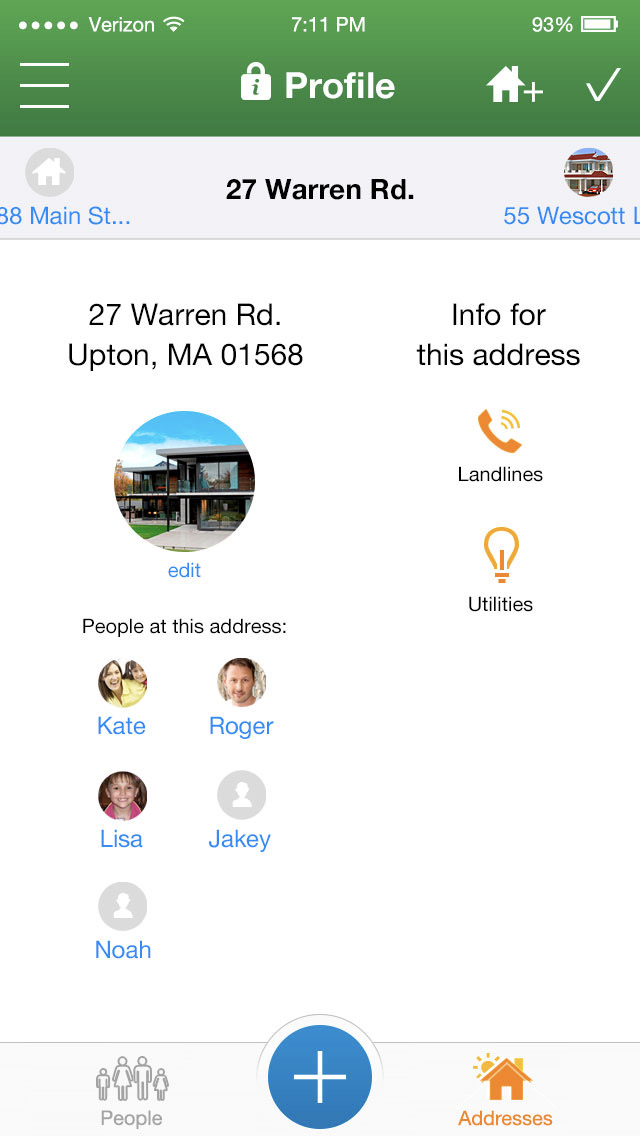Switch to the People tab
Screen dimensions: 640x1136
tap(132, 1091)
